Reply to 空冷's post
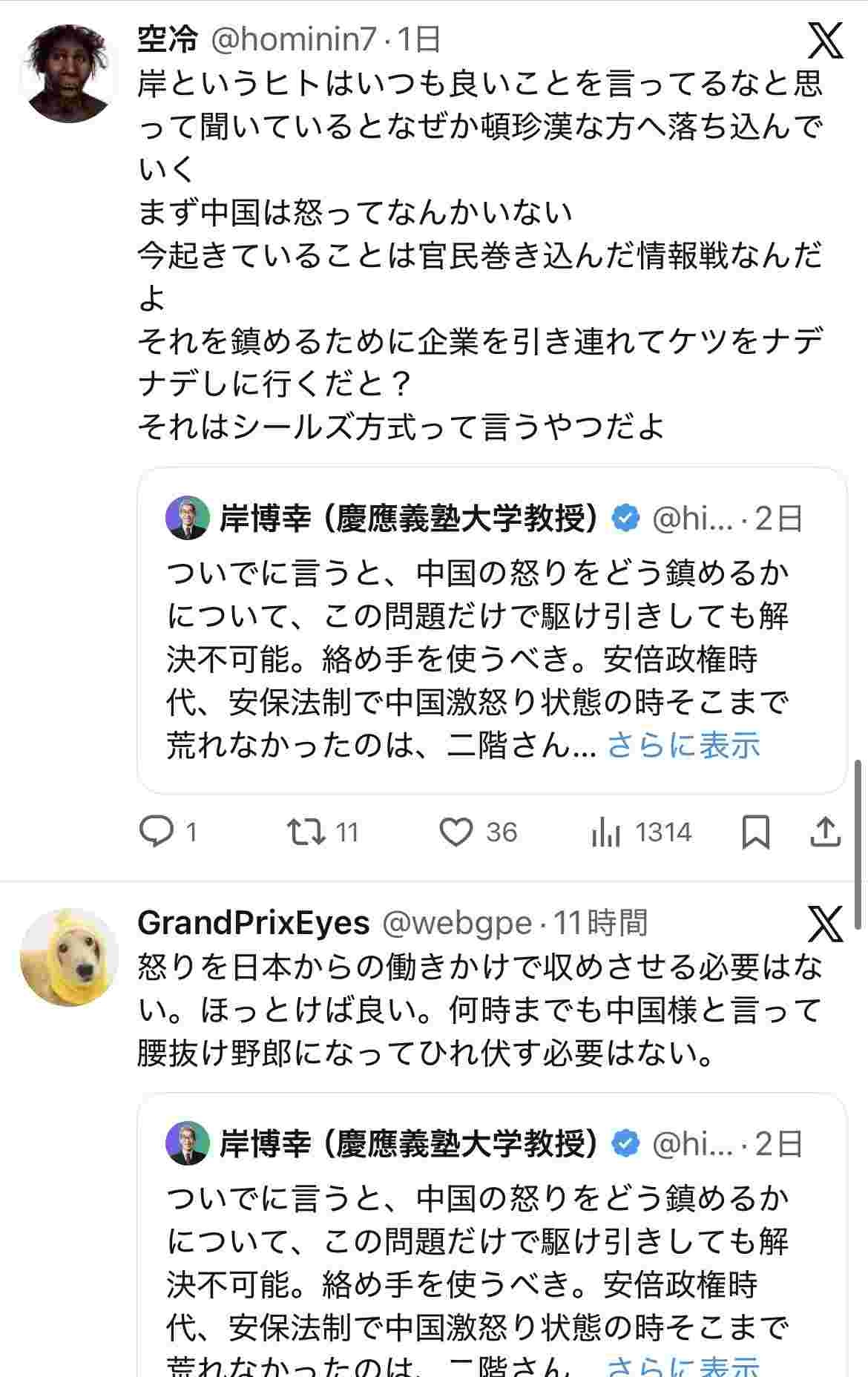Image resolution: width=868 pixels, height=1377 pixels. coord(157,832)
